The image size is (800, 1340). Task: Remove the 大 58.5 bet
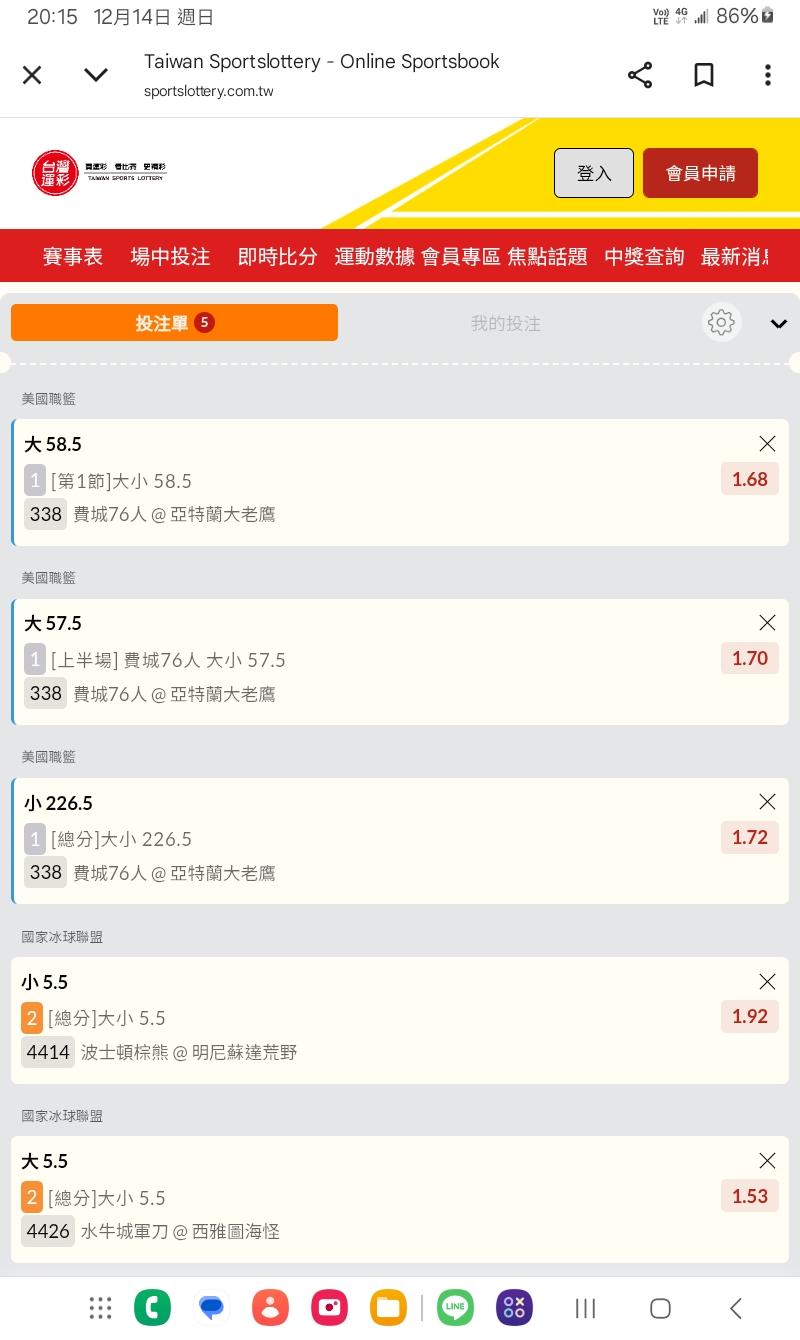[767, 443]
